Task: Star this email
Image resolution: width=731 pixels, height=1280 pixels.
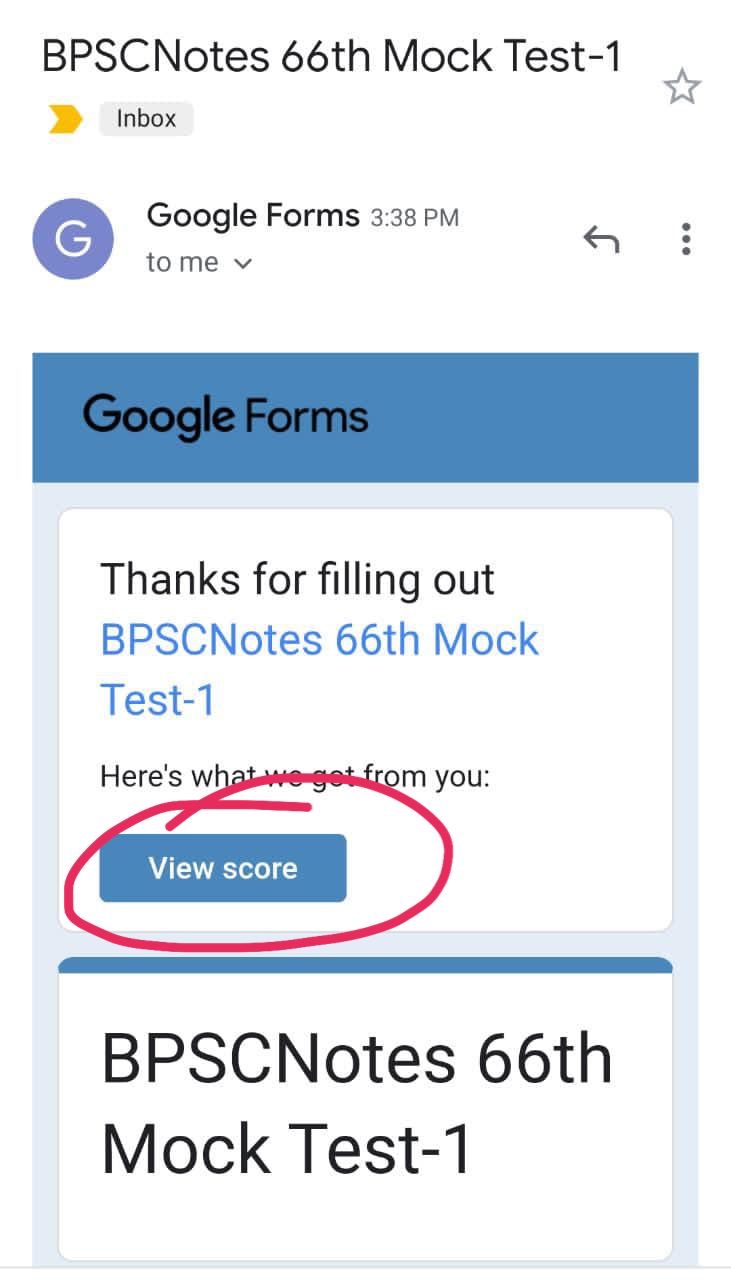Action: coord(682,88)
